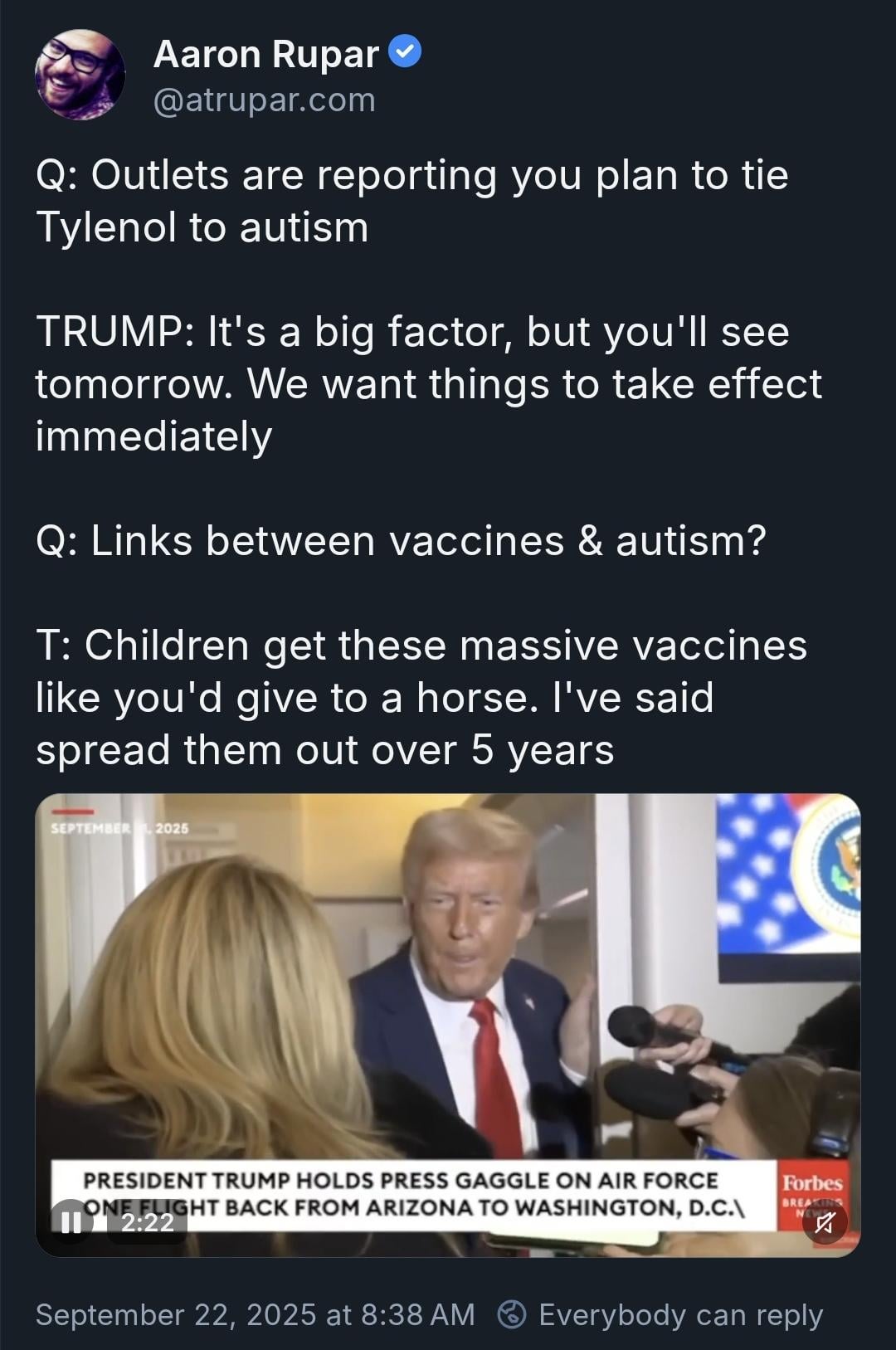Open the Everybody can reply settings
This screenshot has width=896, height=1350.
click(661, 1314)
